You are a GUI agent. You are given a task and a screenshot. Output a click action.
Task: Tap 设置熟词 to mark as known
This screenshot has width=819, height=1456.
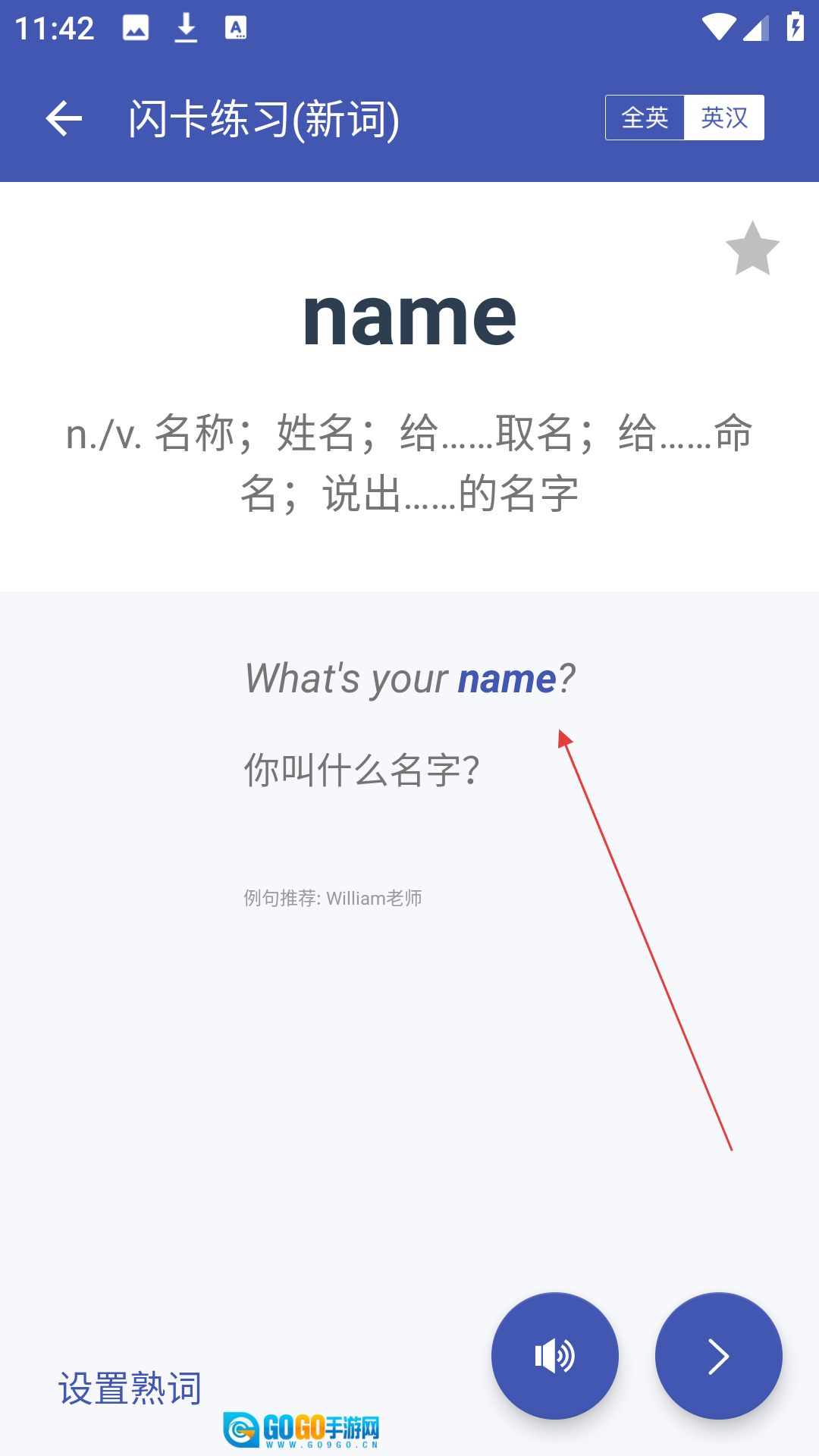click(x=130, y=1389)
